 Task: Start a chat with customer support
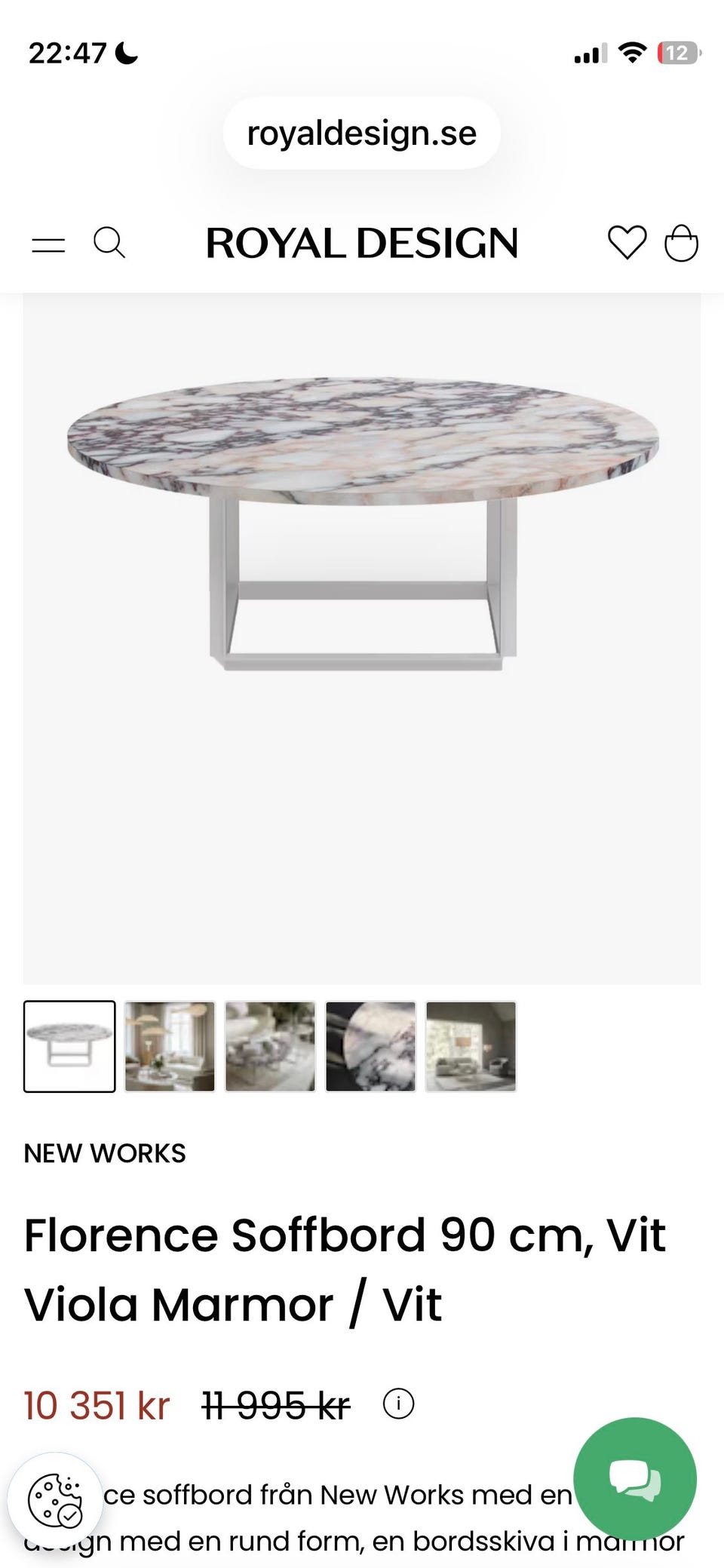(635, 1479)
